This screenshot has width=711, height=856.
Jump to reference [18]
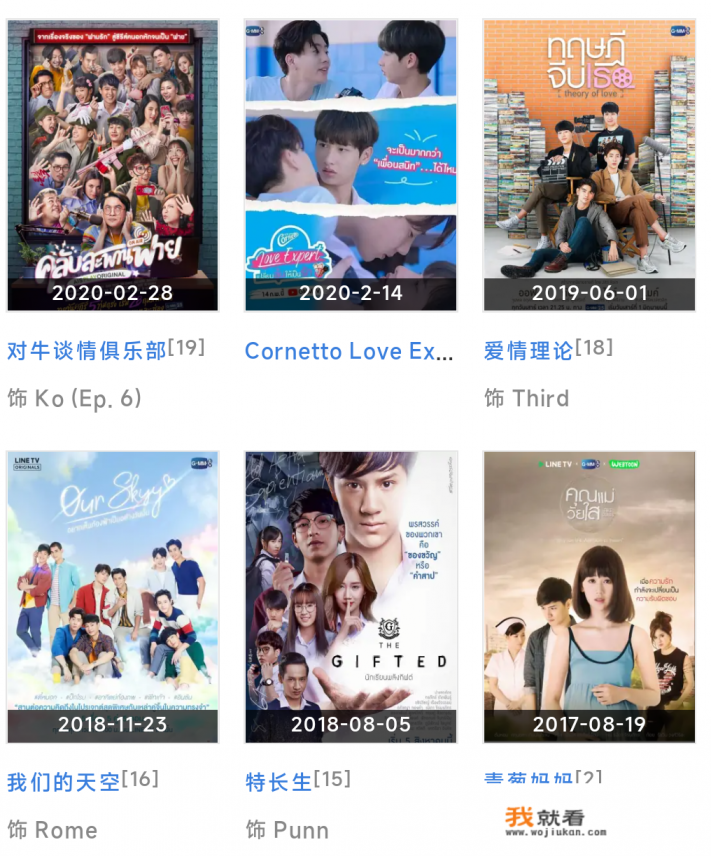coord(594,347)
